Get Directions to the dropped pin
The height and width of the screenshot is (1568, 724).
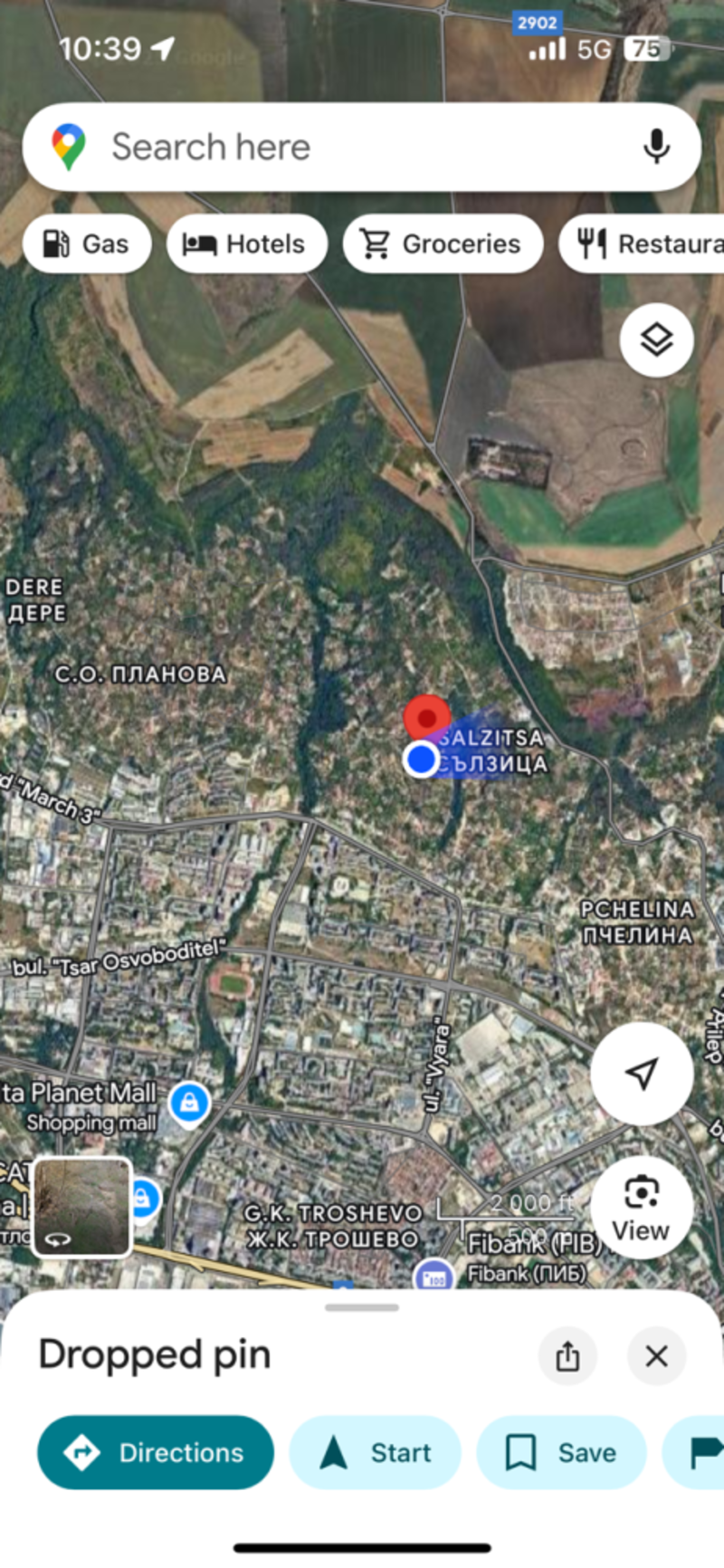coord(156,1452)
